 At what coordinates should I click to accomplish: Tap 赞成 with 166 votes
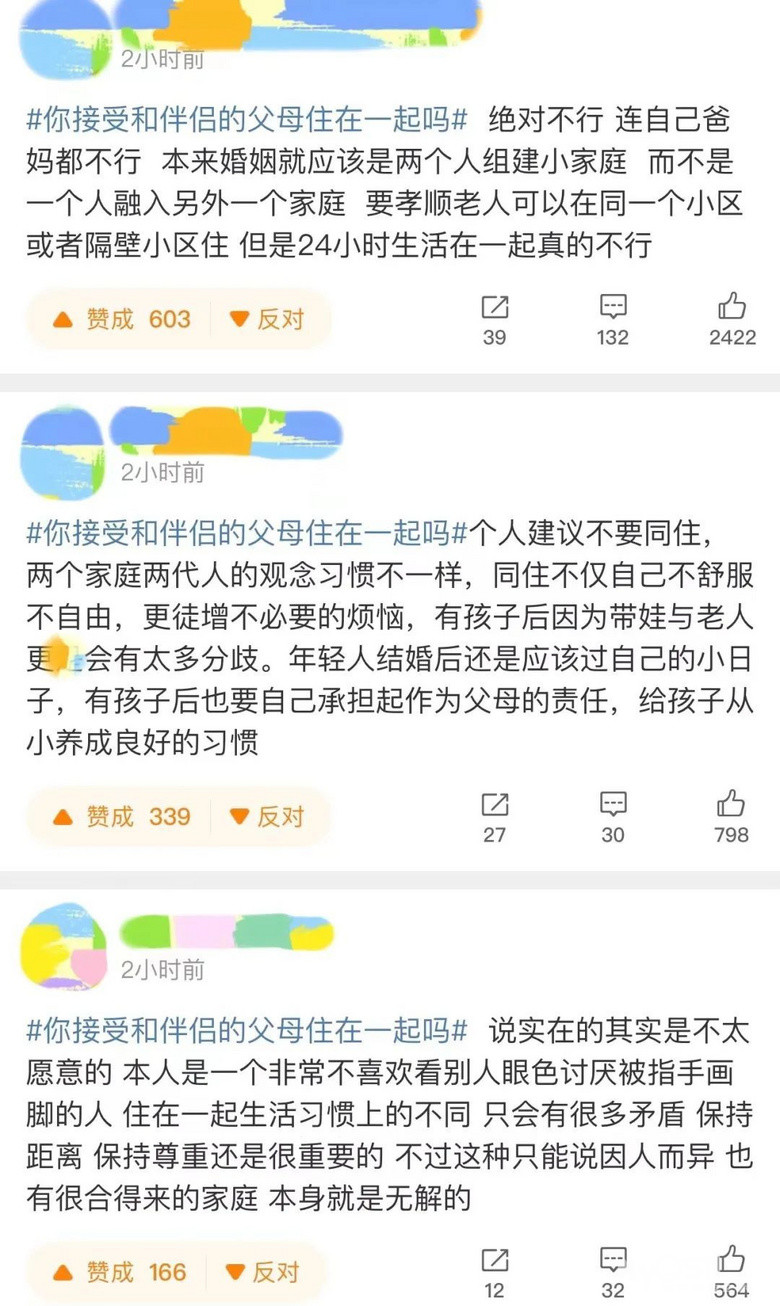tap(120, 1272)
